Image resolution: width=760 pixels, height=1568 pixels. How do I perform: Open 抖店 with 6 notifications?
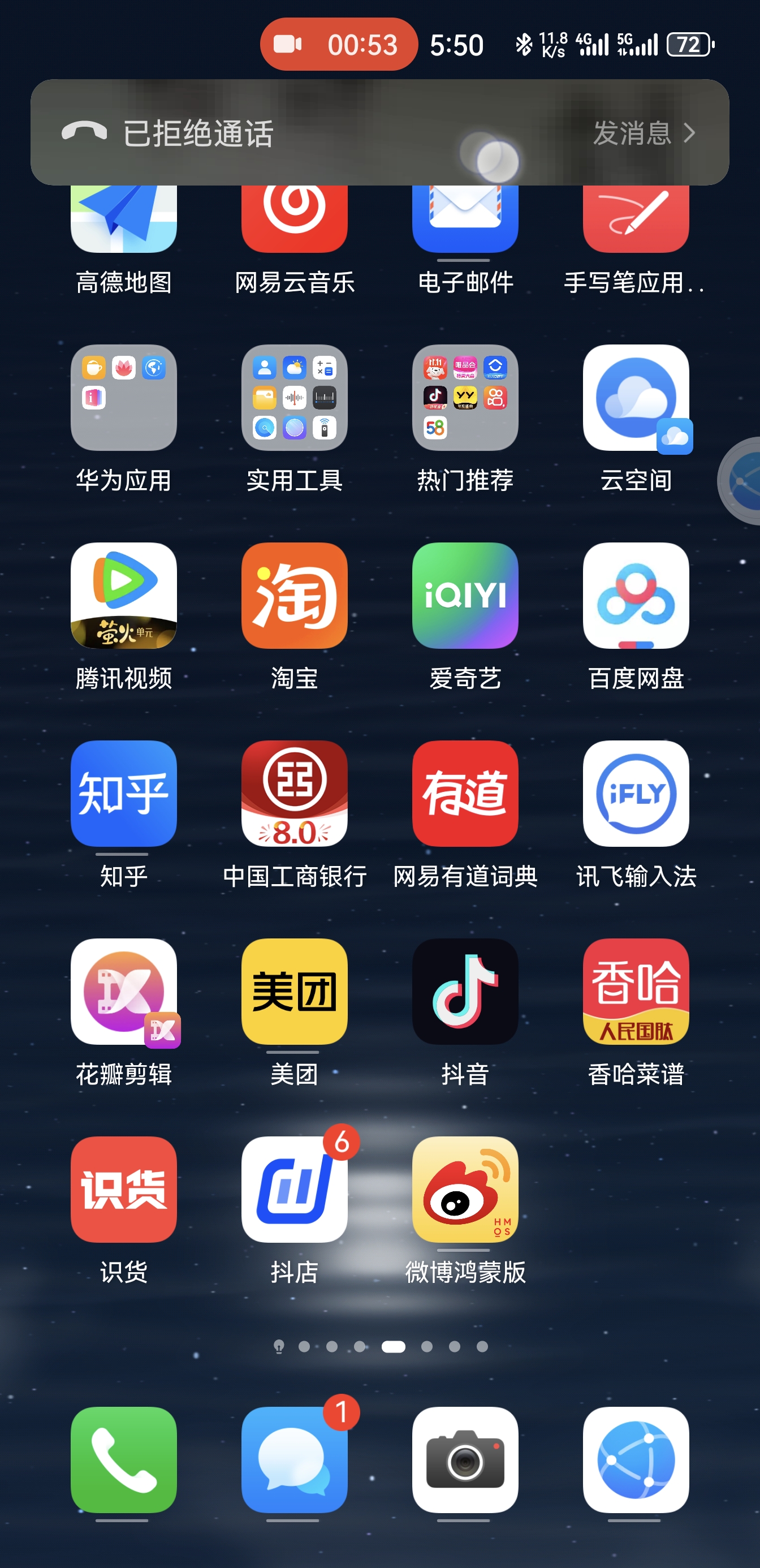click(295, 1190)
